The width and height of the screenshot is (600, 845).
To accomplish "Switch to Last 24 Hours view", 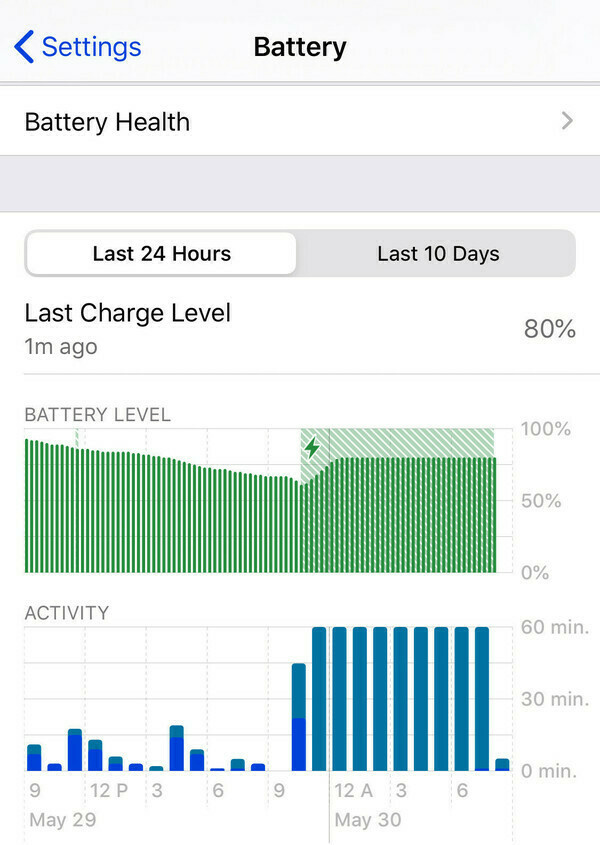I will coord(162,254).
